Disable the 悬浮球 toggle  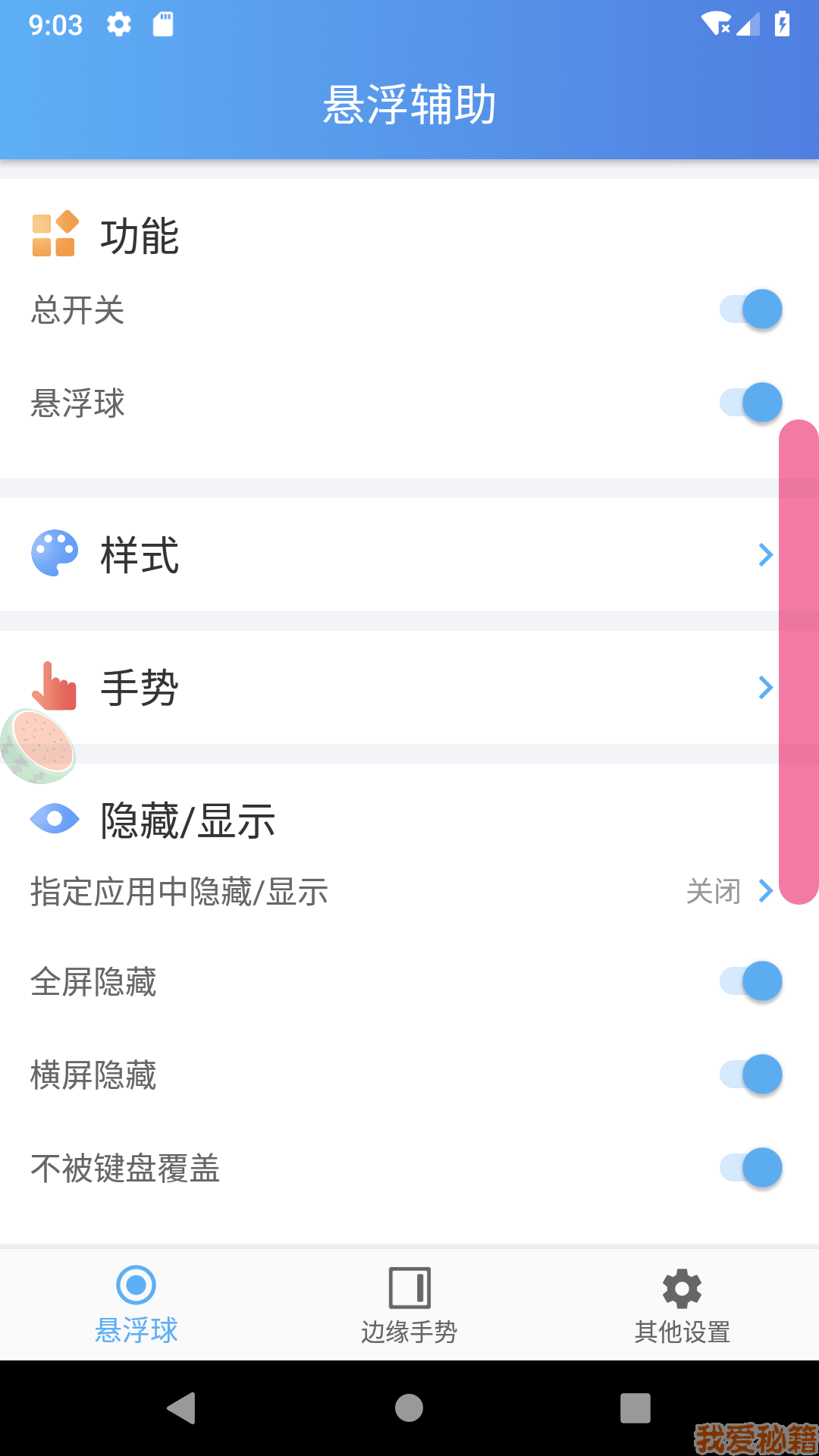click(751, 402)
